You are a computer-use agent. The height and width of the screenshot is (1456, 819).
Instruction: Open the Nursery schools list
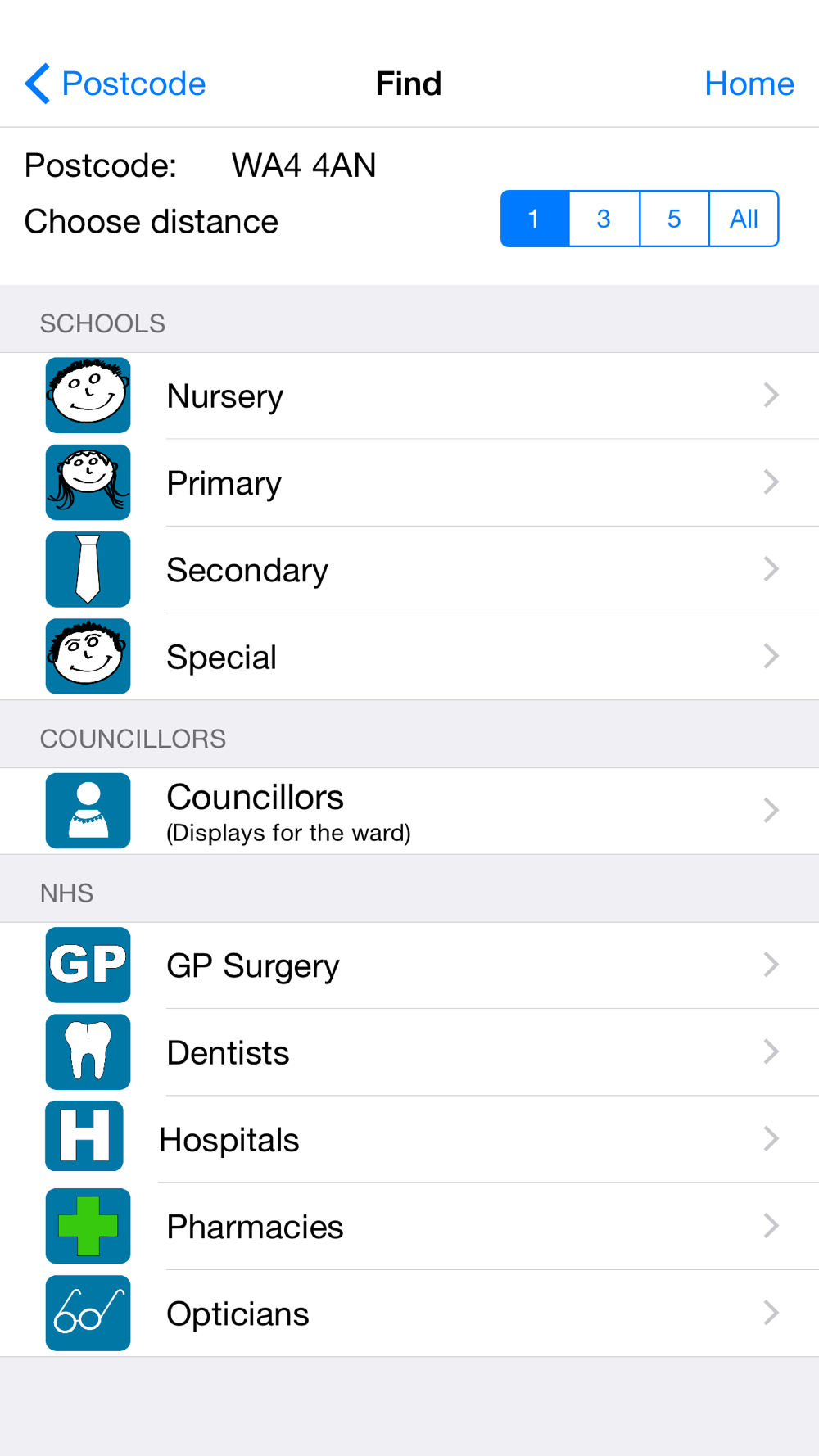click(x=409, y=396)
